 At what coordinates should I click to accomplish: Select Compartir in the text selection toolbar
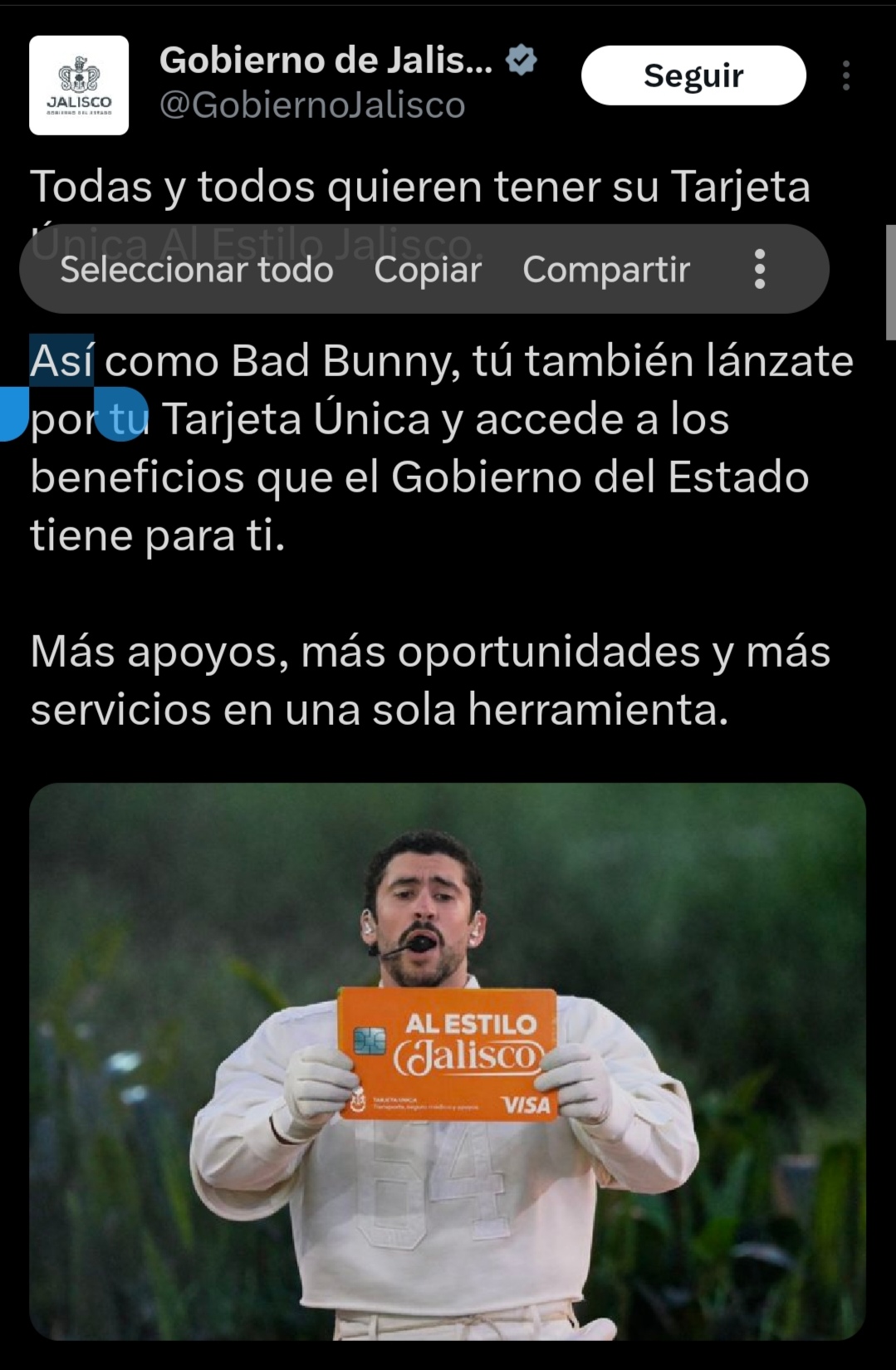[x=606, y=269]
